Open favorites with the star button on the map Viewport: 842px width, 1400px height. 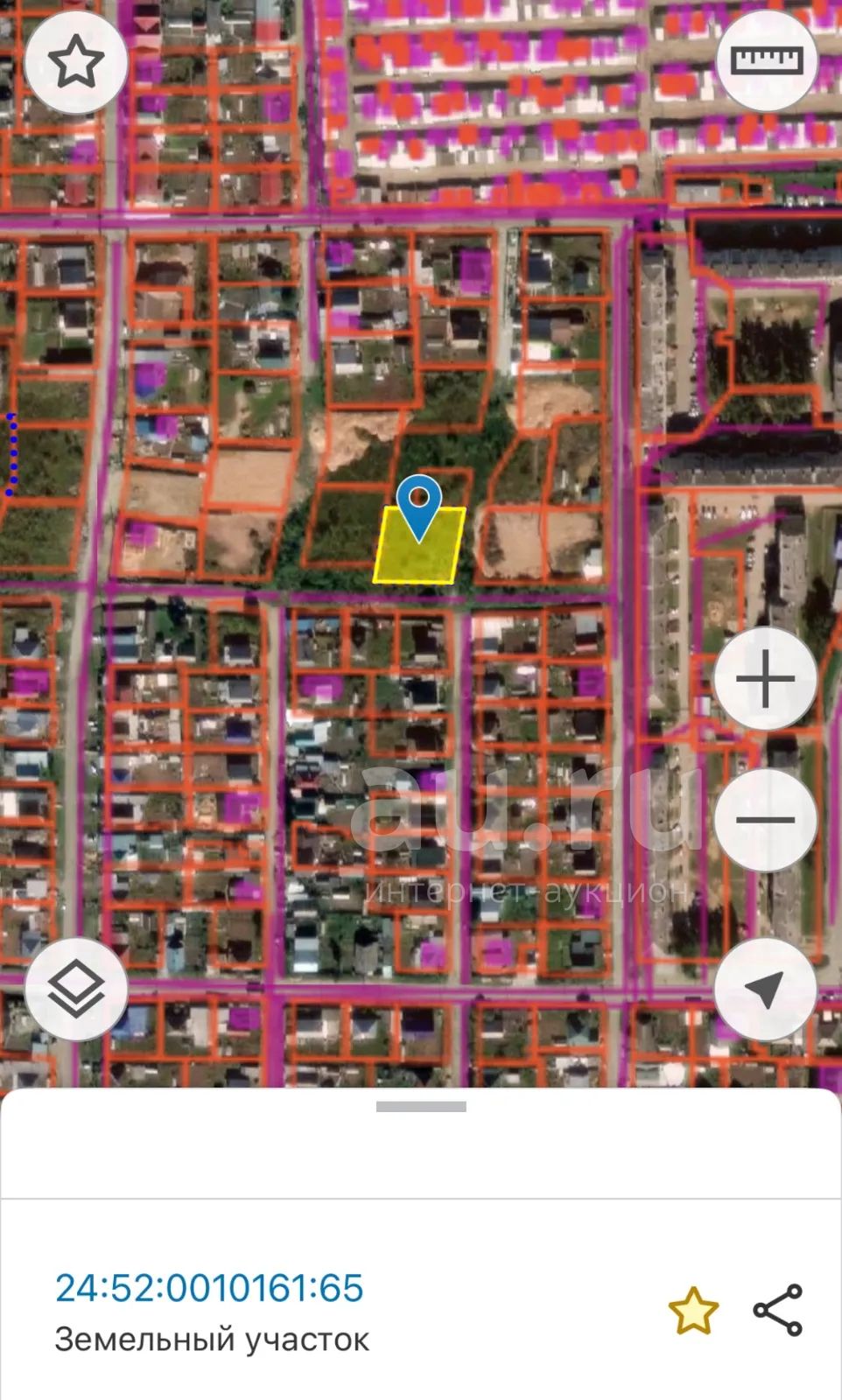pos(76,62)
